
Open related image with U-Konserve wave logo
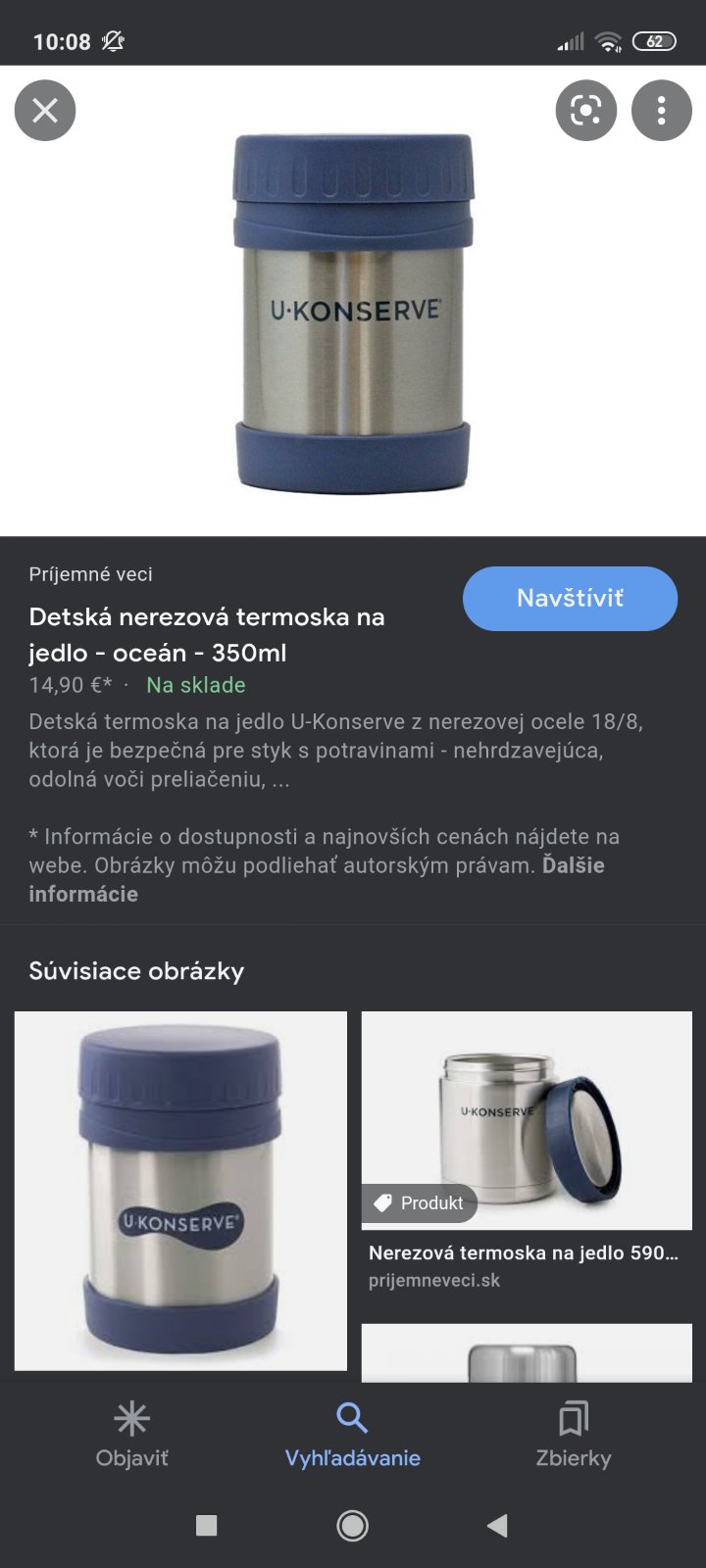tap(180, 1191)
